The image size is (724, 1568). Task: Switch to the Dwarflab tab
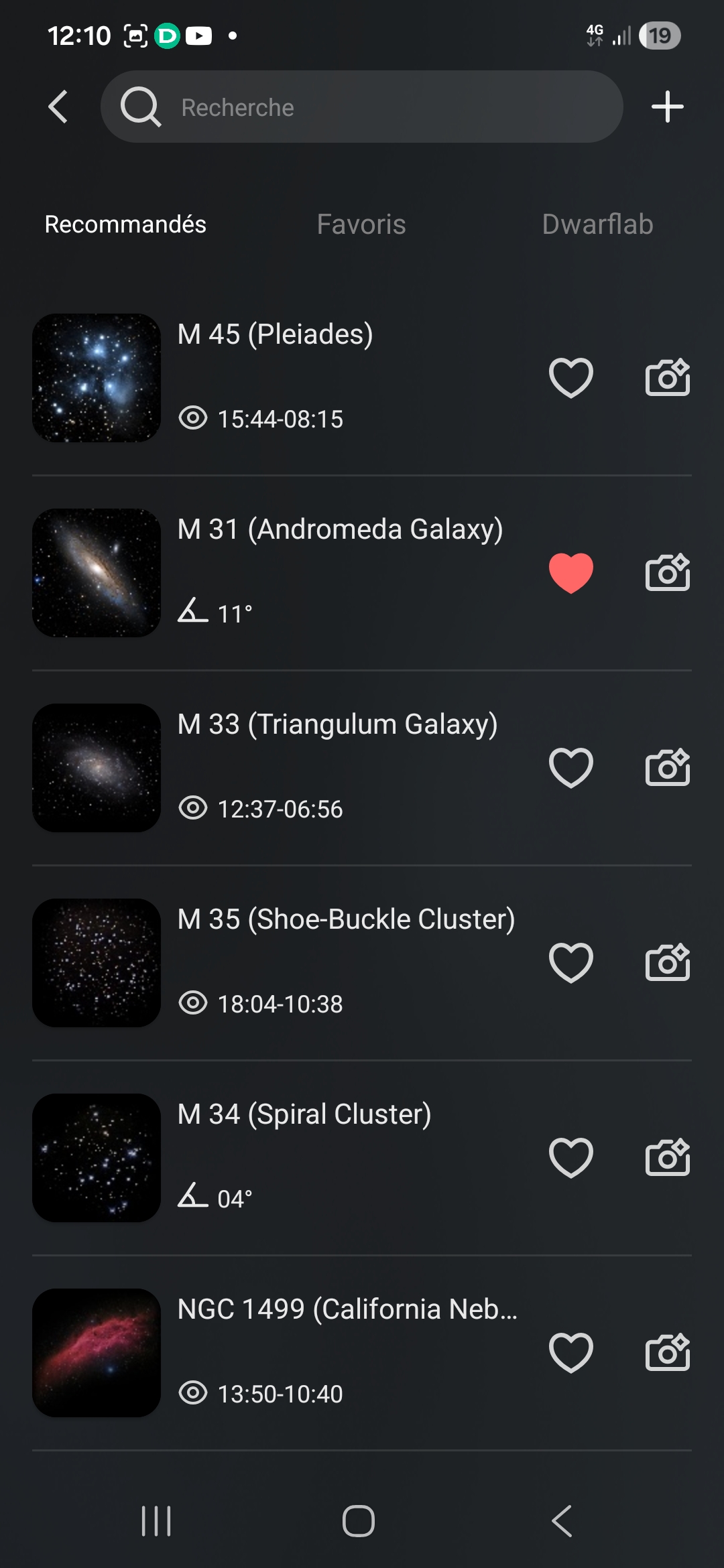[597, 224]
